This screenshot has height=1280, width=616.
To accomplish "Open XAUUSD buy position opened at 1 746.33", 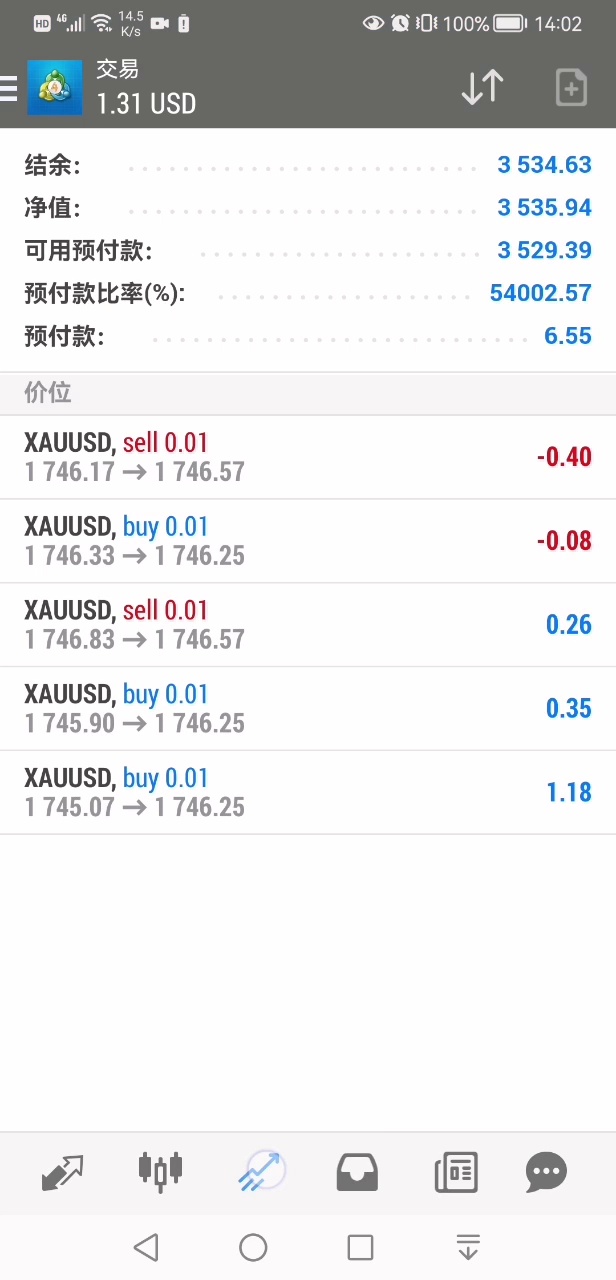I will [308, 541].
